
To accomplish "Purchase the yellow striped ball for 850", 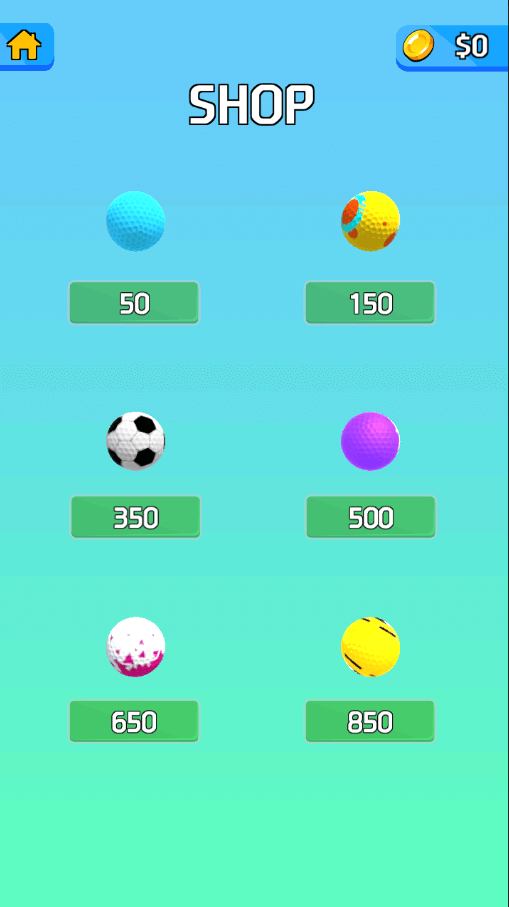I will 370,721.
